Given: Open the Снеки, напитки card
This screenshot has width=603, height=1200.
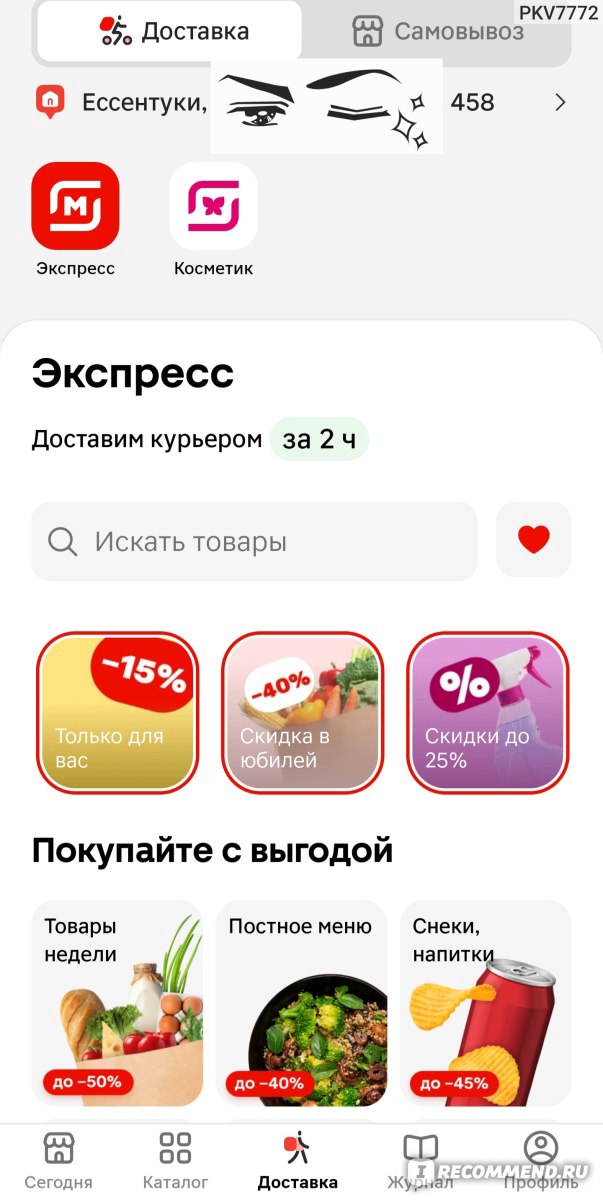Looking at the screenshot, I should (486, 1002).
